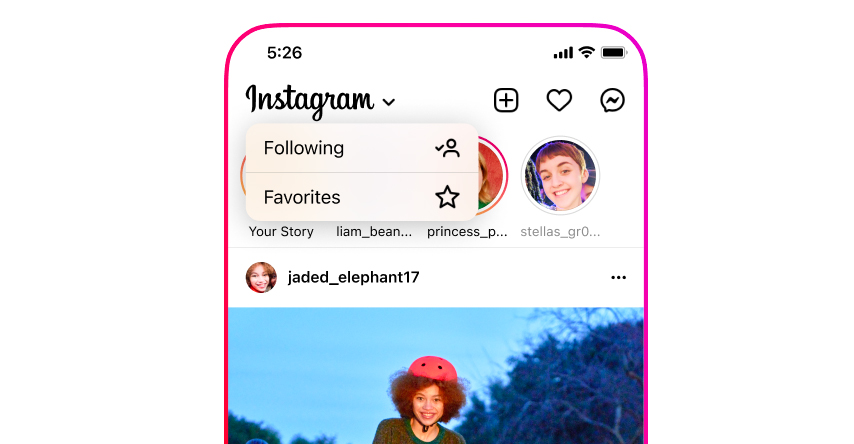This screenshot has width=854, height=444.
Task: Open the post photo by jaded_elephant17
Action: [x=435, y=380]
